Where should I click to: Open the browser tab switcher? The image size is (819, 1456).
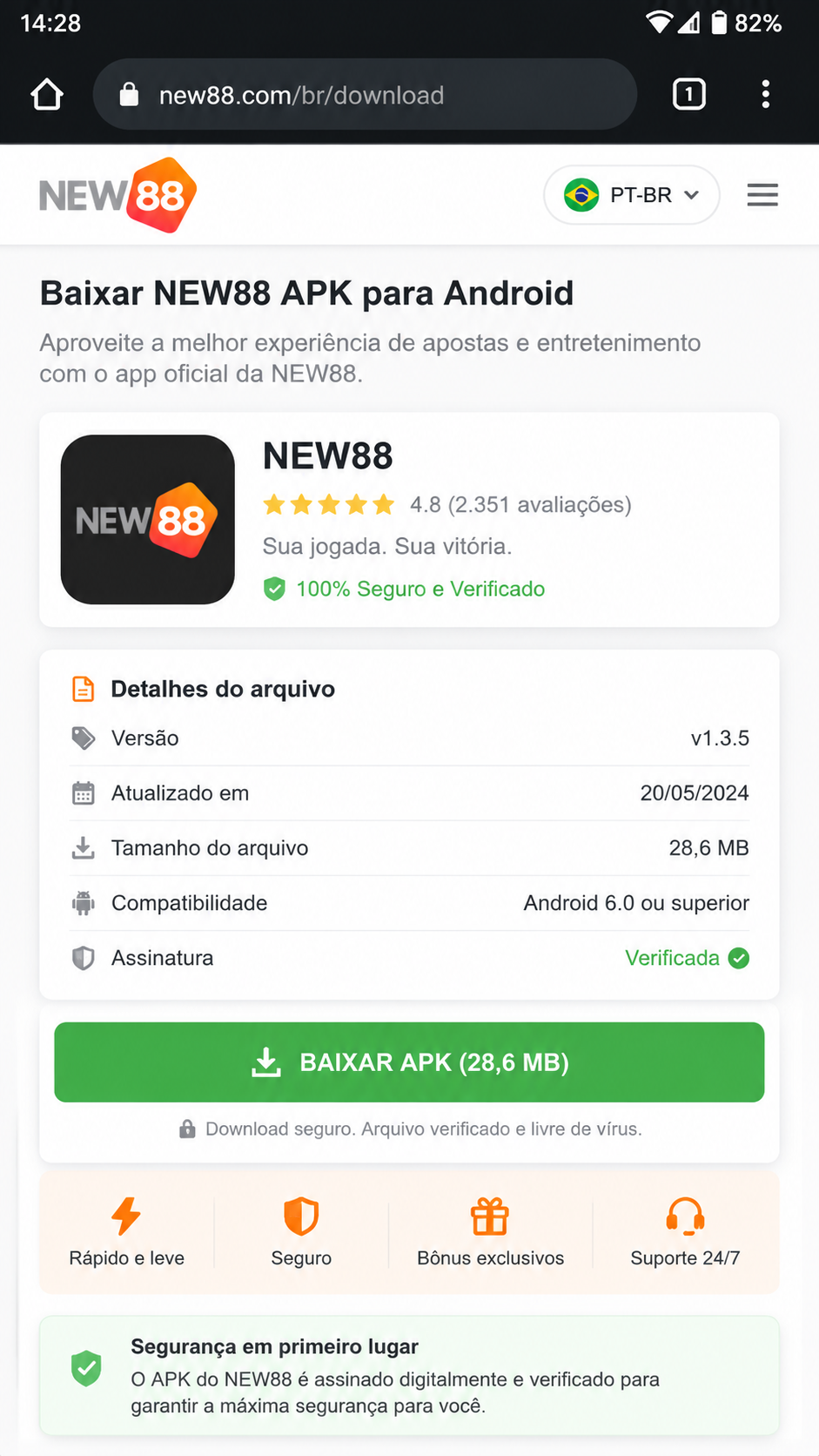689,94
